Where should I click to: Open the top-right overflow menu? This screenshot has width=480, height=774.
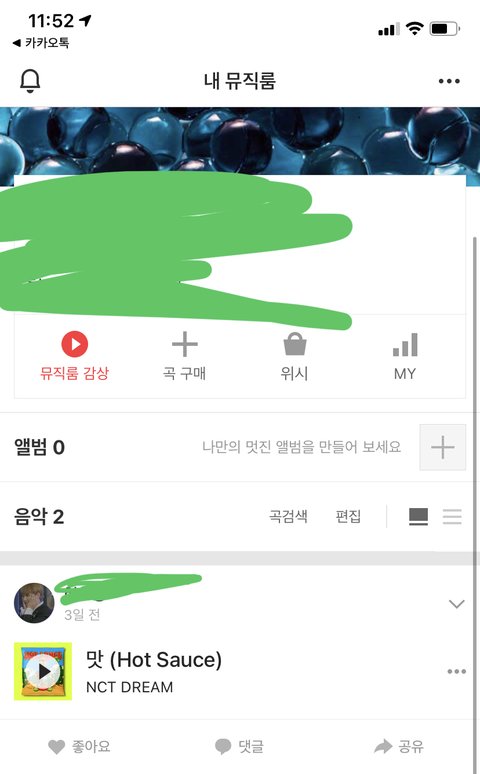click(449, 81)
